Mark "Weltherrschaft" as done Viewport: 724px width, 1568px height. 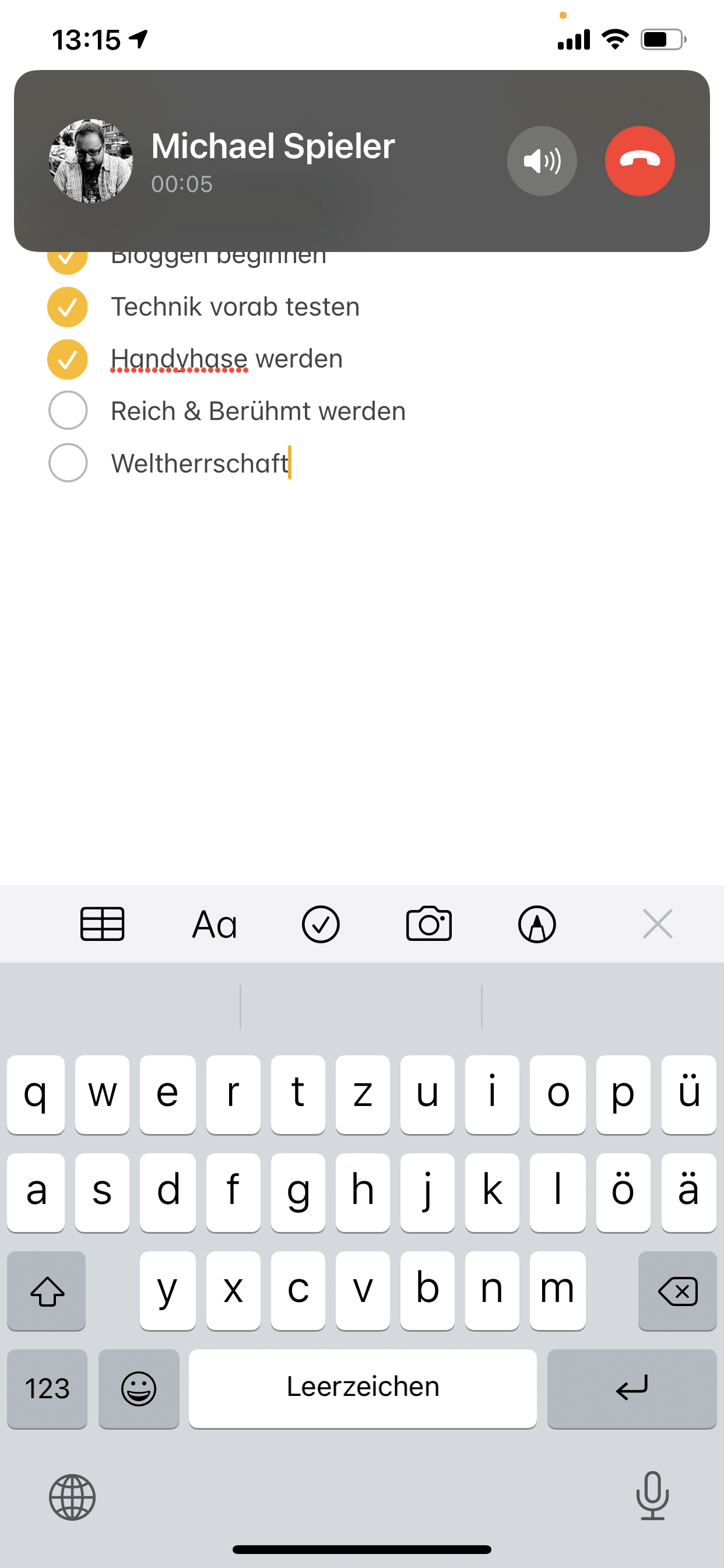click(x=68, y=463)
